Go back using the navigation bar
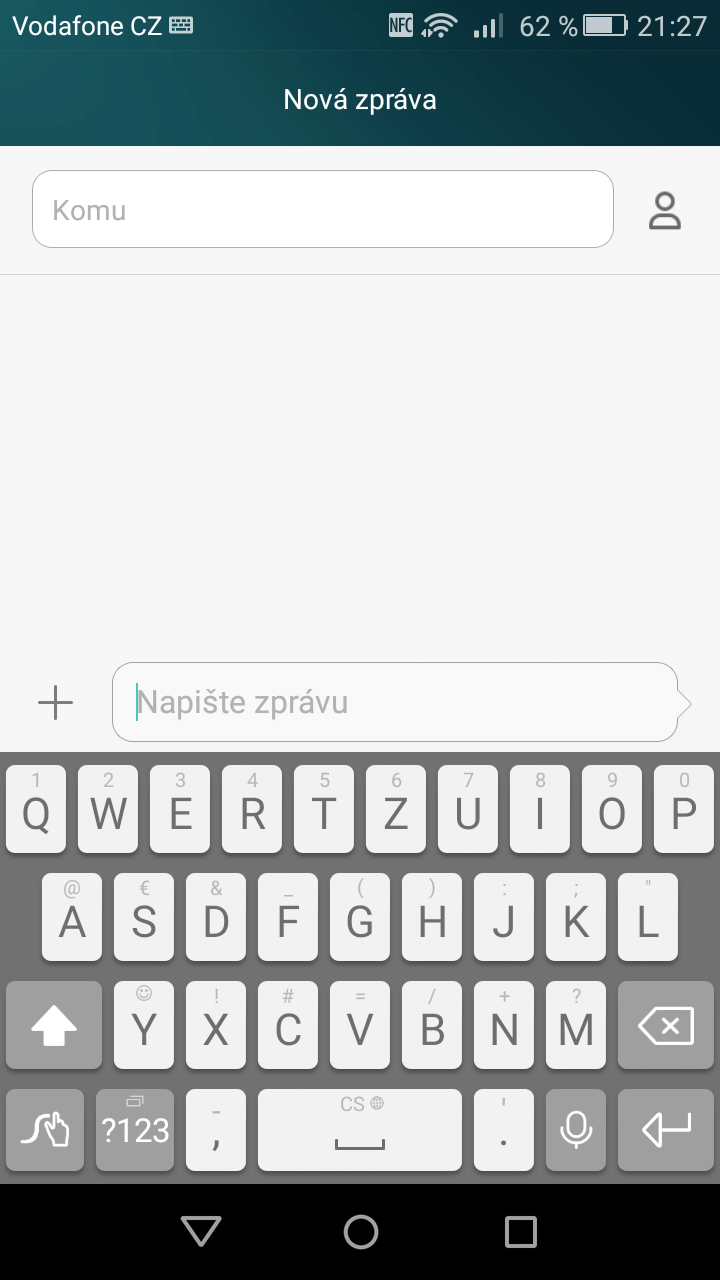 click(x=201, y=1231)
